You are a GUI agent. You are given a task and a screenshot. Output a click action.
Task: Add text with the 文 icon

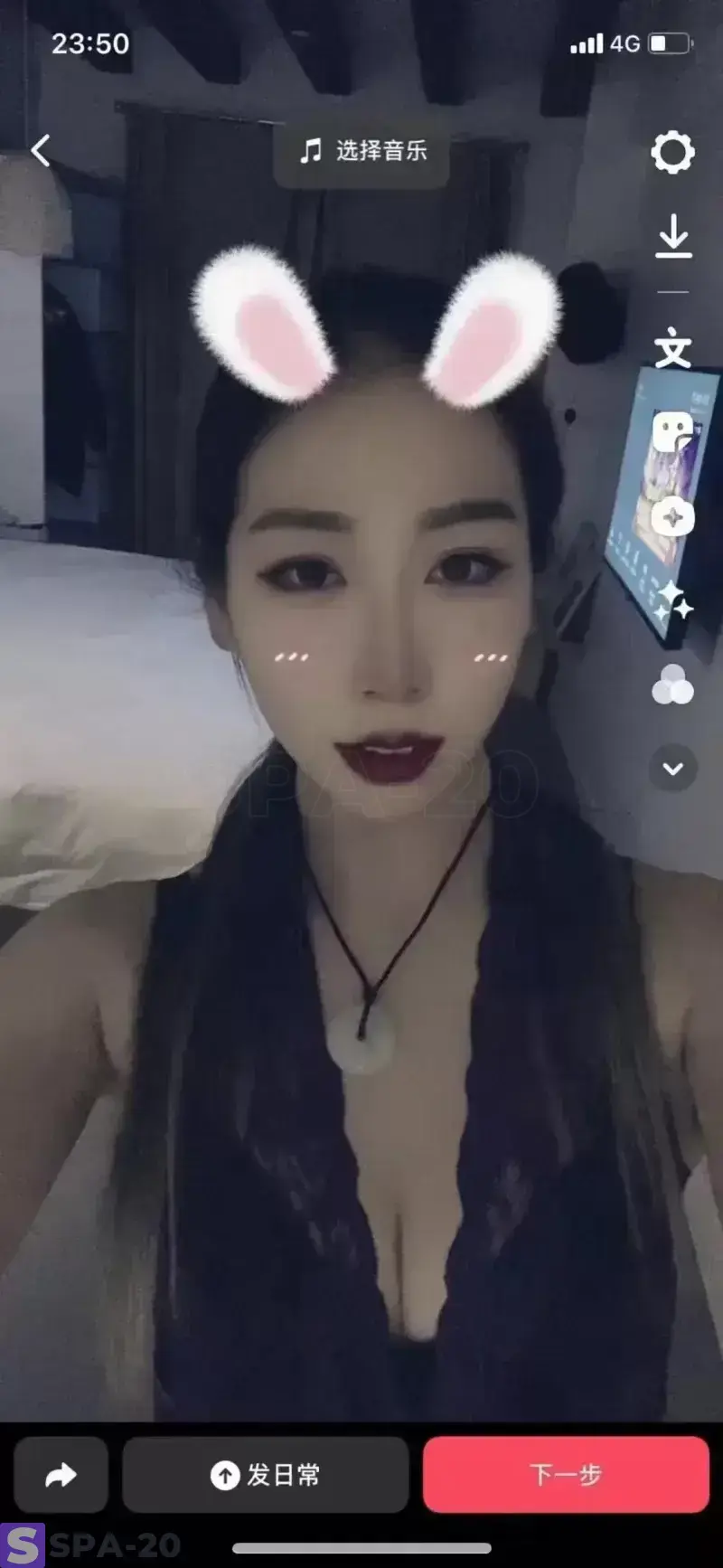tap(672, 349)
